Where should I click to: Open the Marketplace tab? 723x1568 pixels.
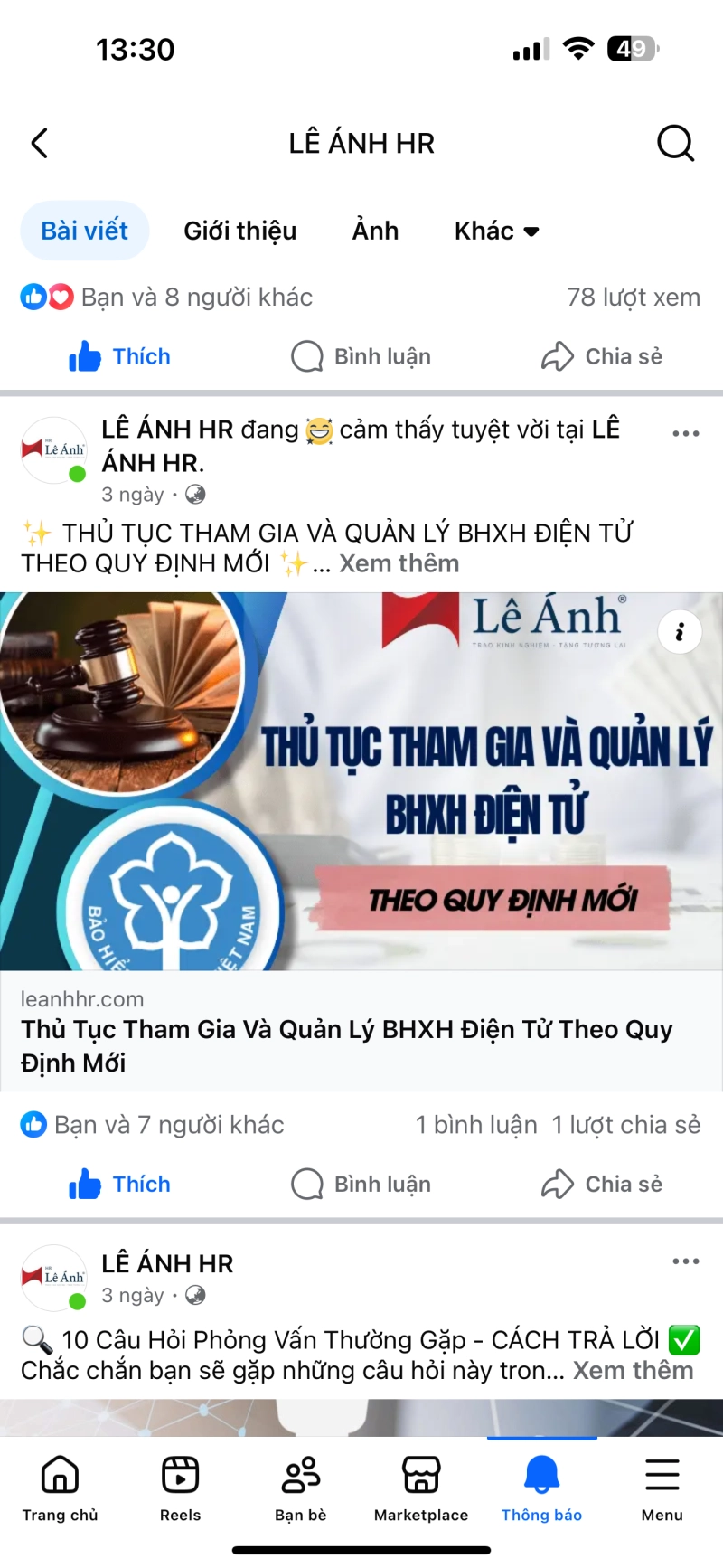pos(421,1488)
